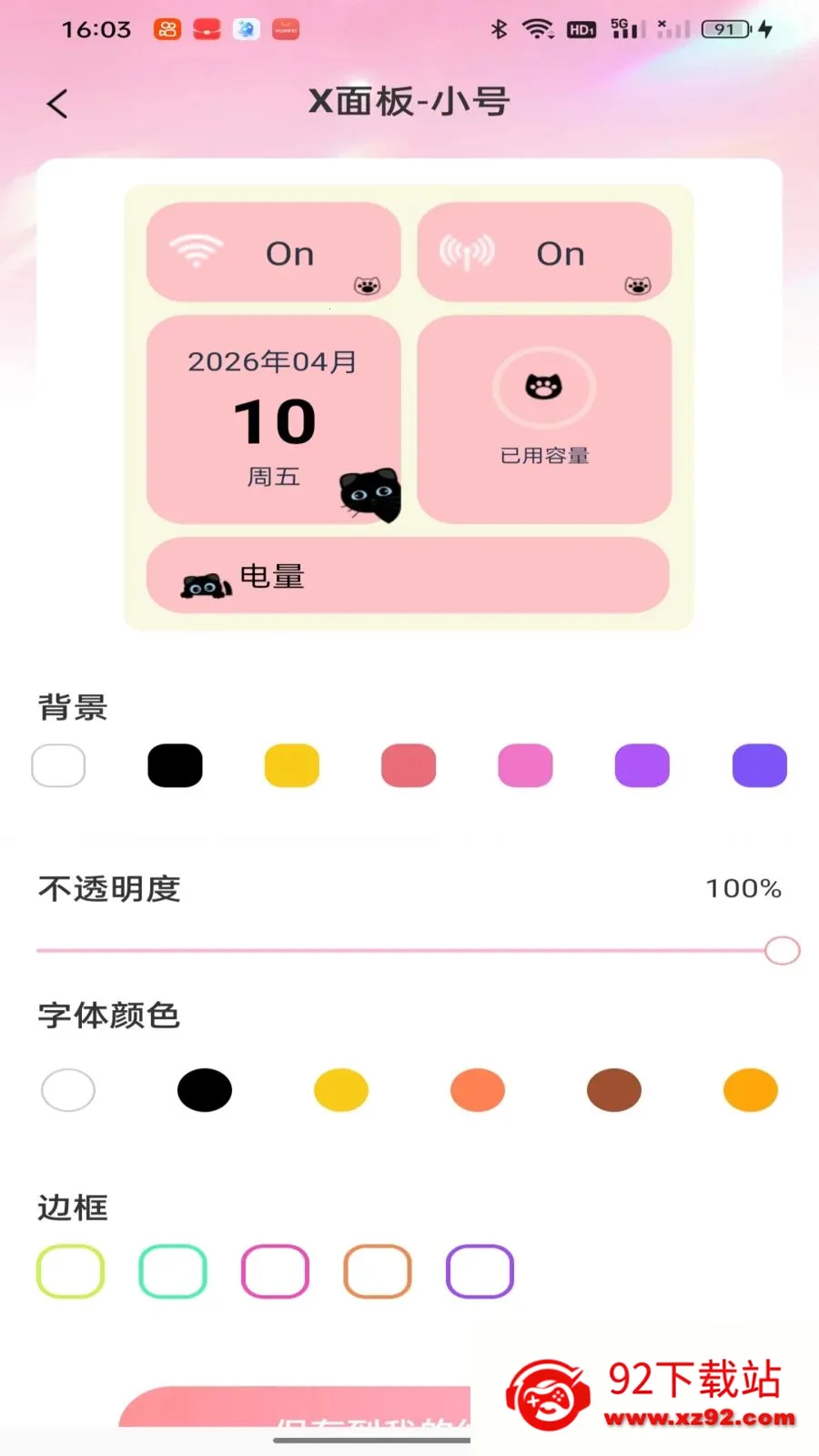Tap the mobile signal widget showing On
Viewport: 819px width, 1456px height.
pyautogui.click(x=544, y=252)
